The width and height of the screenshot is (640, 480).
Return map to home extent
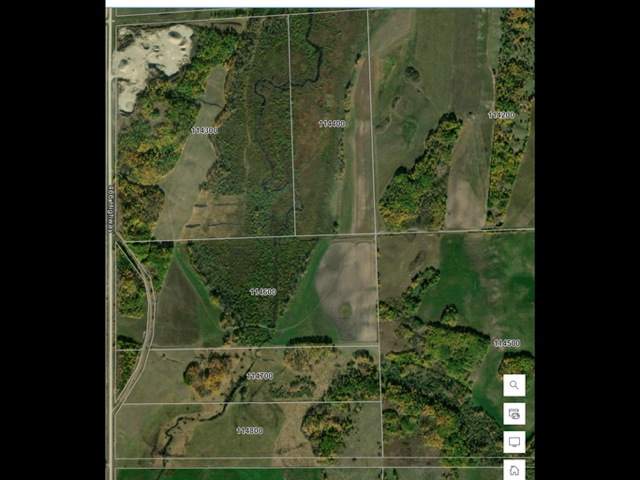coord(514,469)
